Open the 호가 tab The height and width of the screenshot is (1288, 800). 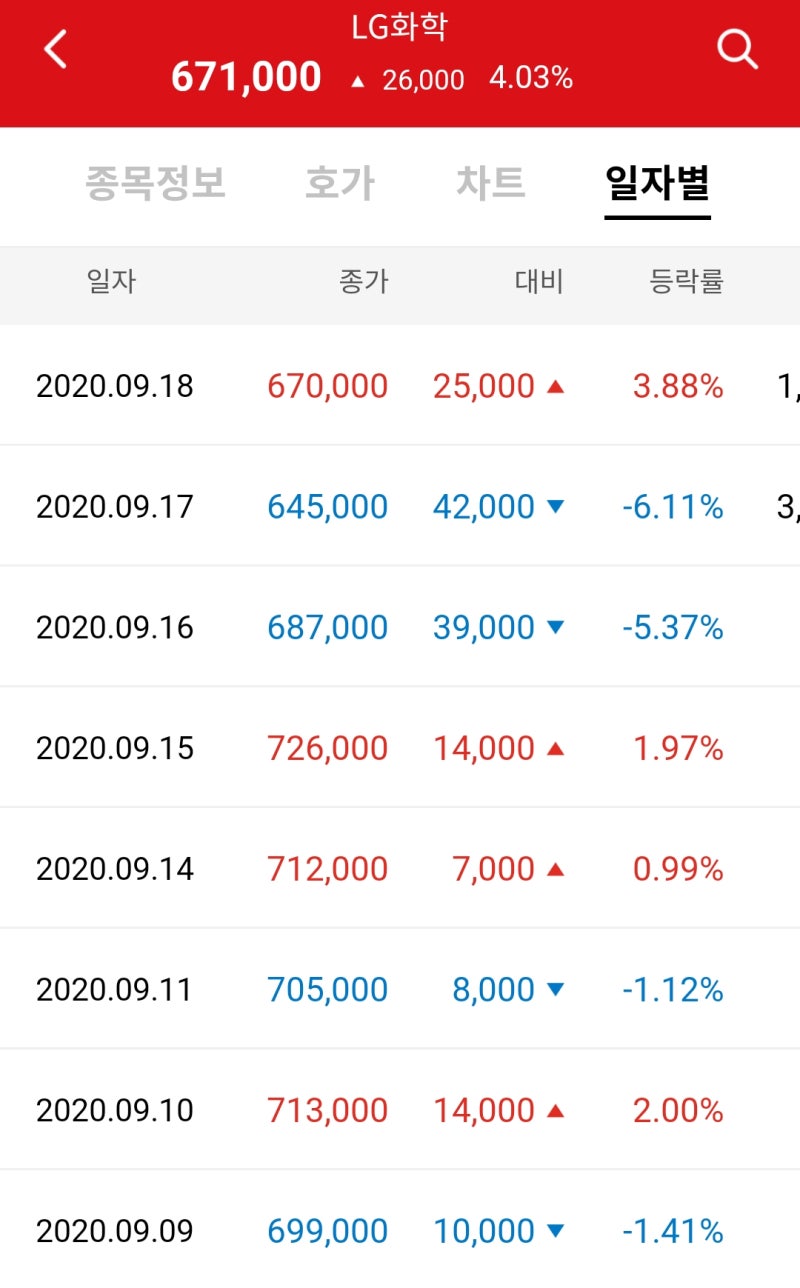(341, 184)
